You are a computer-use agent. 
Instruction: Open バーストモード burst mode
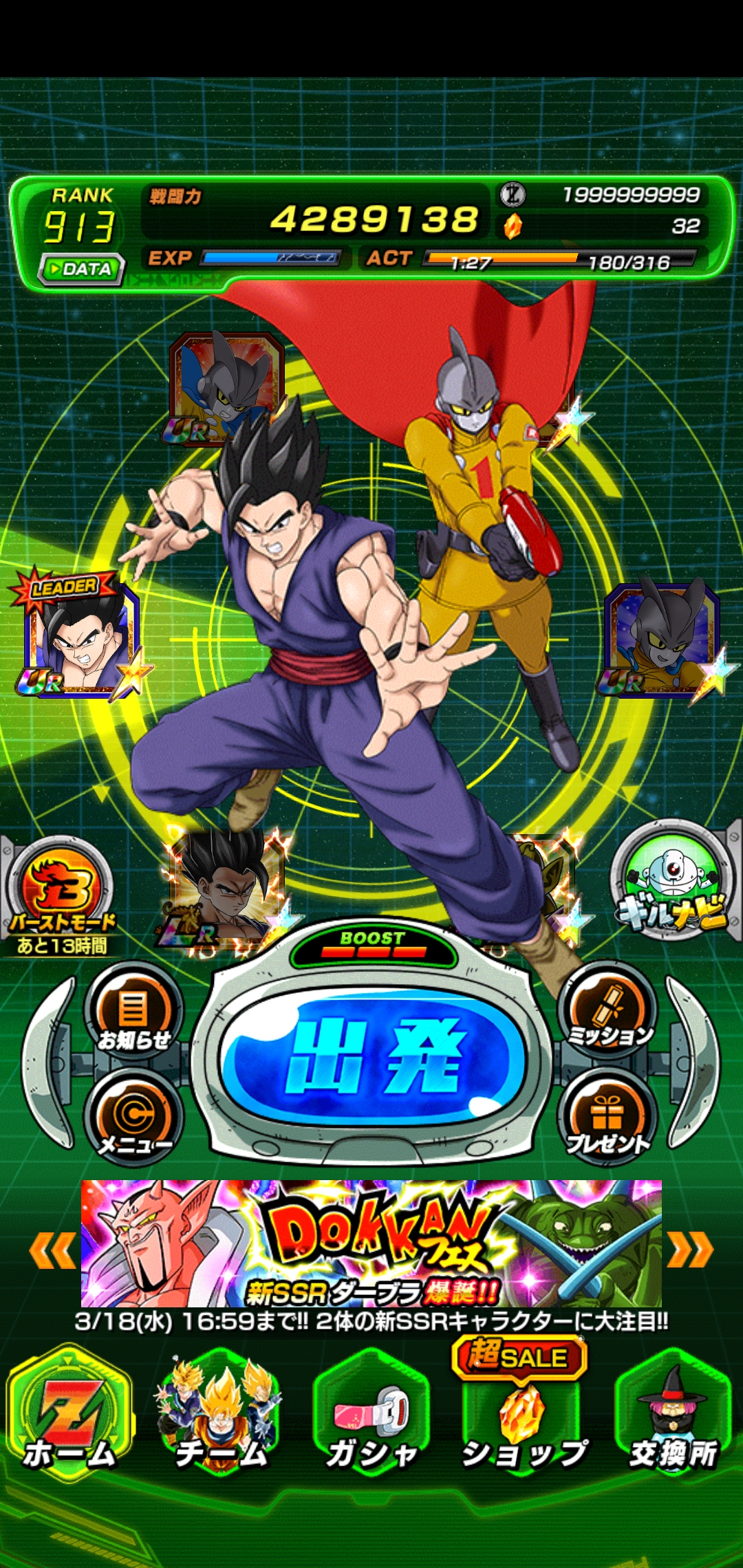click(x=62, y=895)
